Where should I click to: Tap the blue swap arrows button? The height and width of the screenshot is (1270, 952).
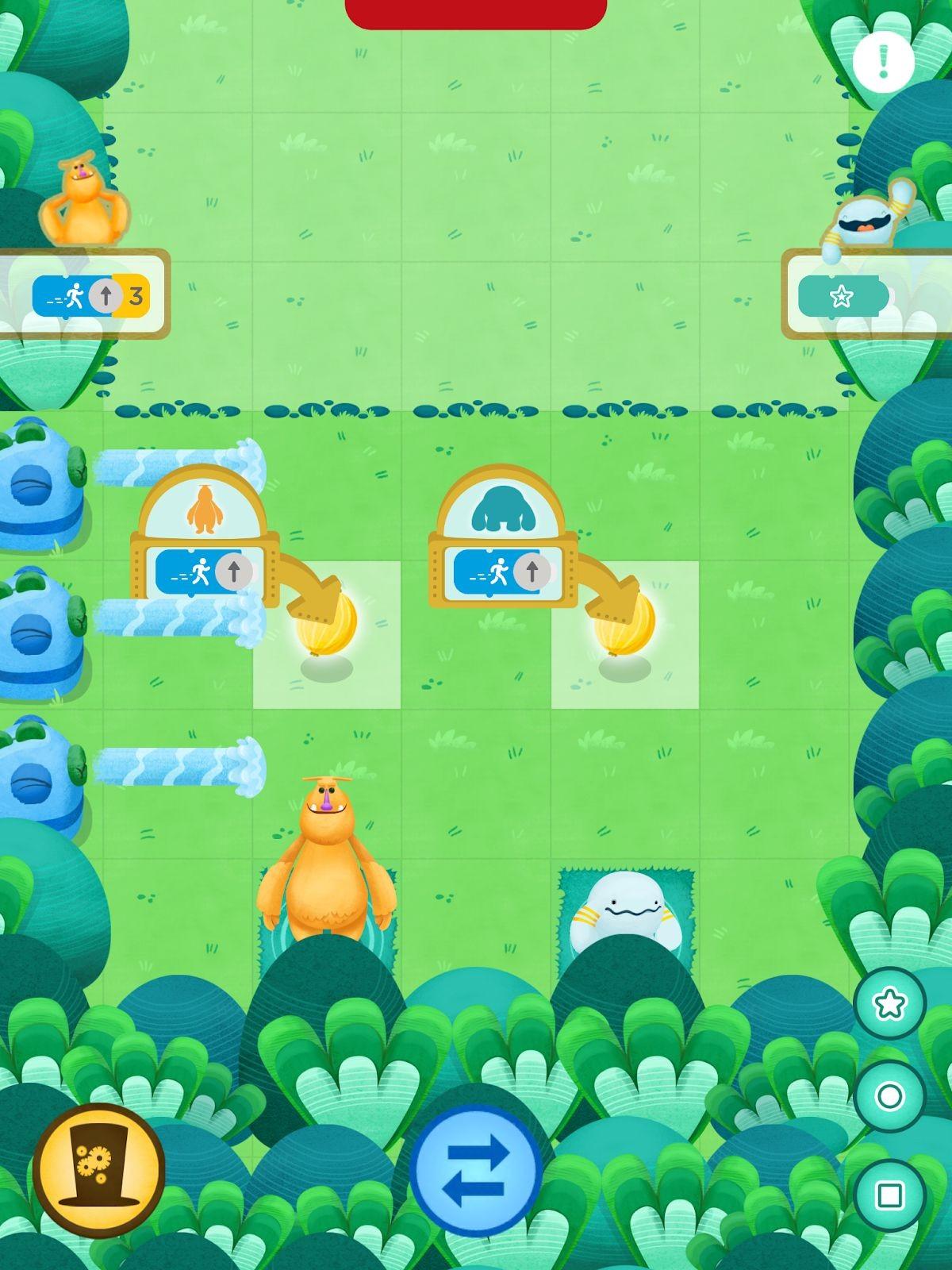click(x=476, y=1169)
